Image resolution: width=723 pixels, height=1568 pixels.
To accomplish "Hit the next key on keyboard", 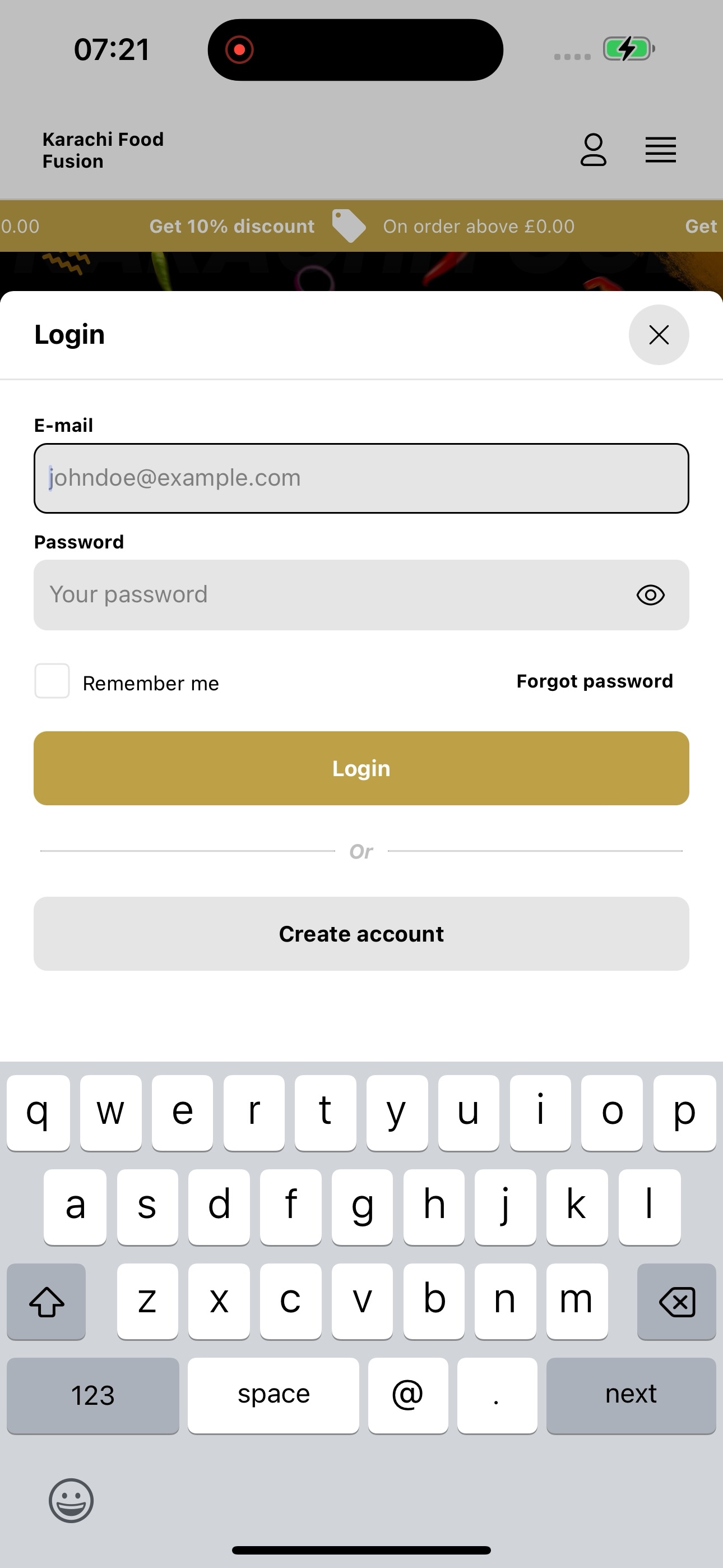I will pos(631,1395).
